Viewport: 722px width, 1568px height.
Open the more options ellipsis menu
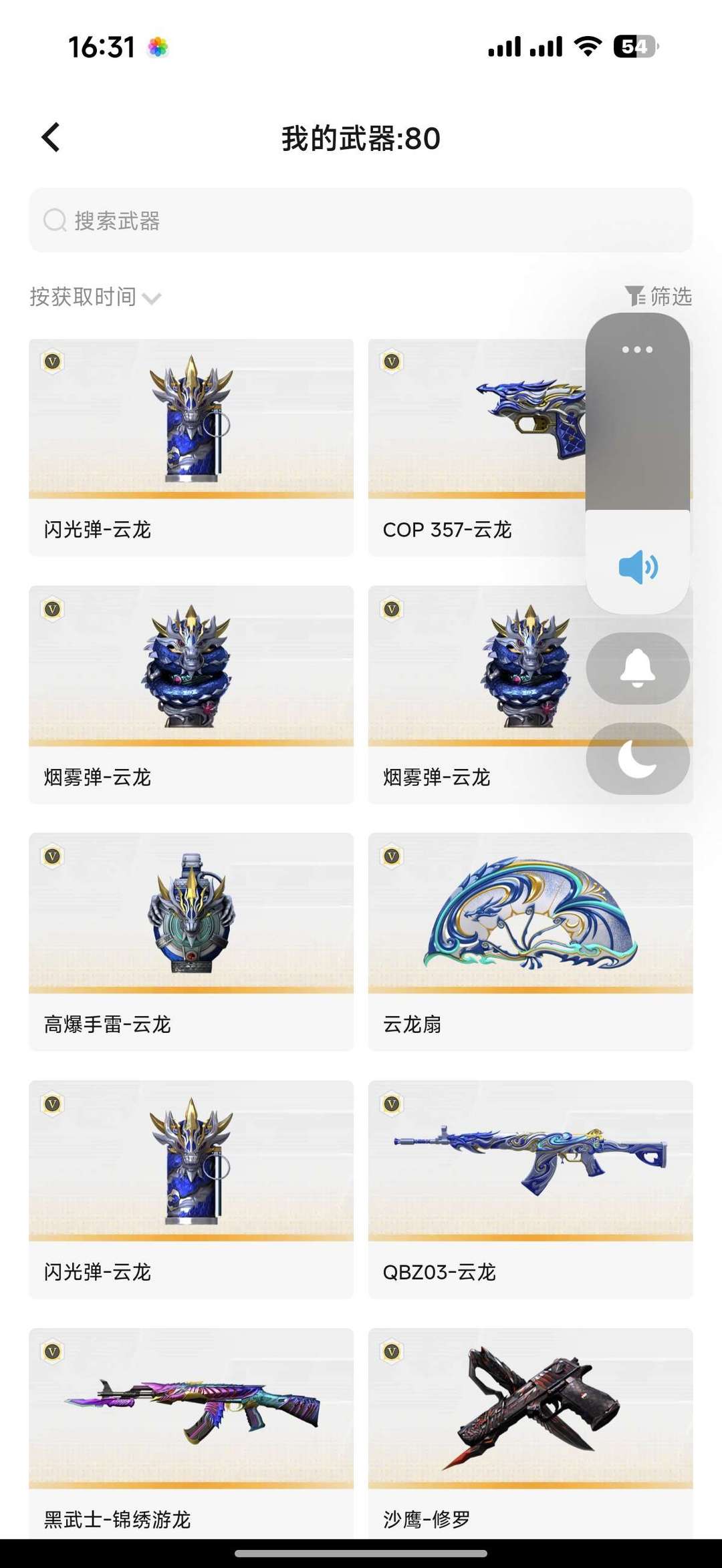(637, 348)
